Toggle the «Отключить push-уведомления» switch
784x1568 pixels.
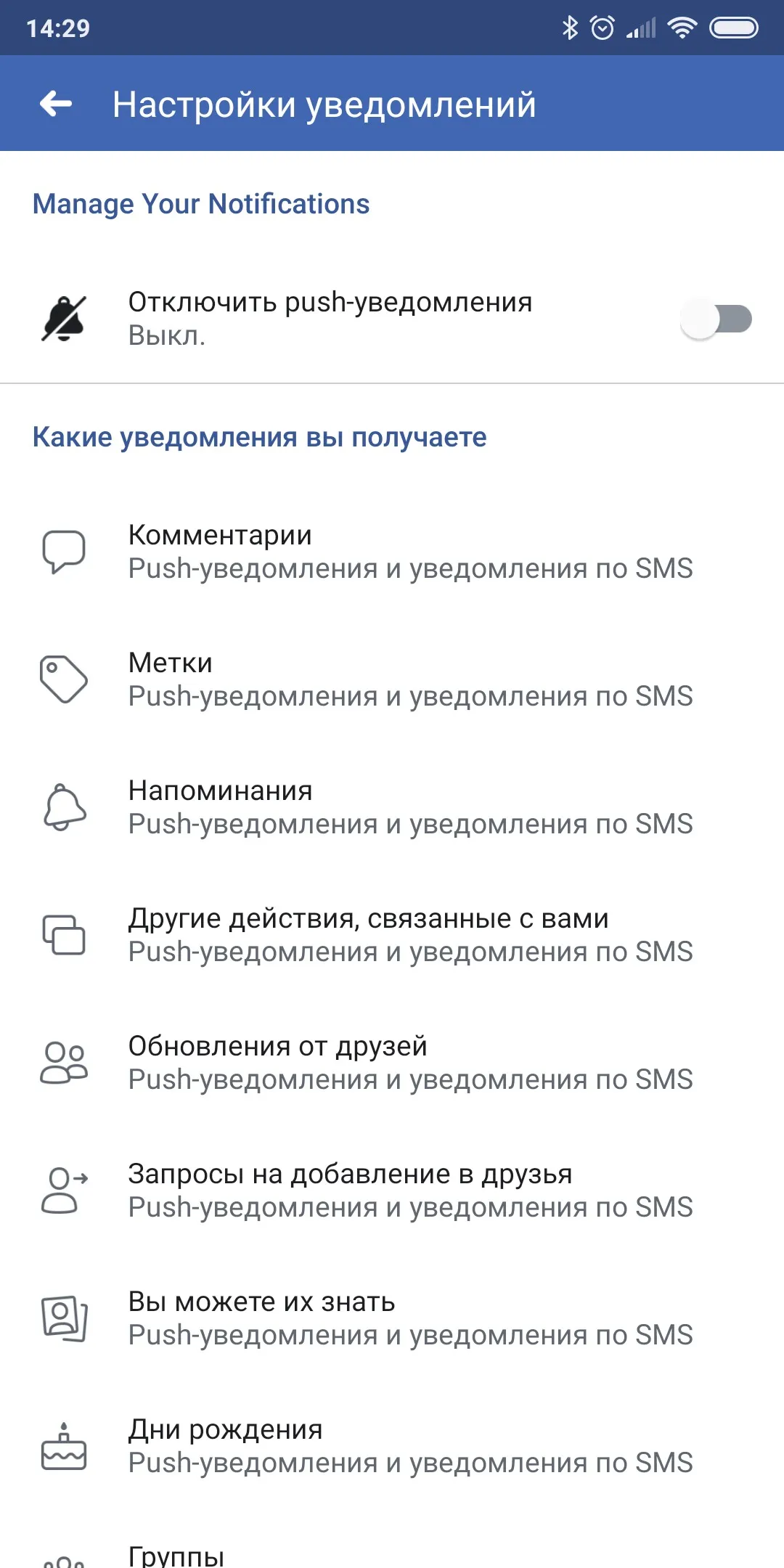pos(716,319)
